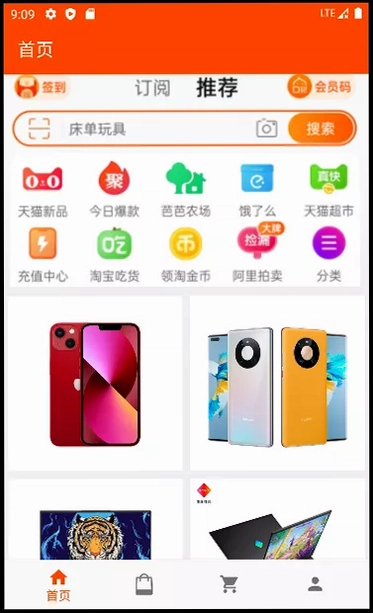Launch 芭芭农场
Screen dimensions: 373x613
(186, 190)
